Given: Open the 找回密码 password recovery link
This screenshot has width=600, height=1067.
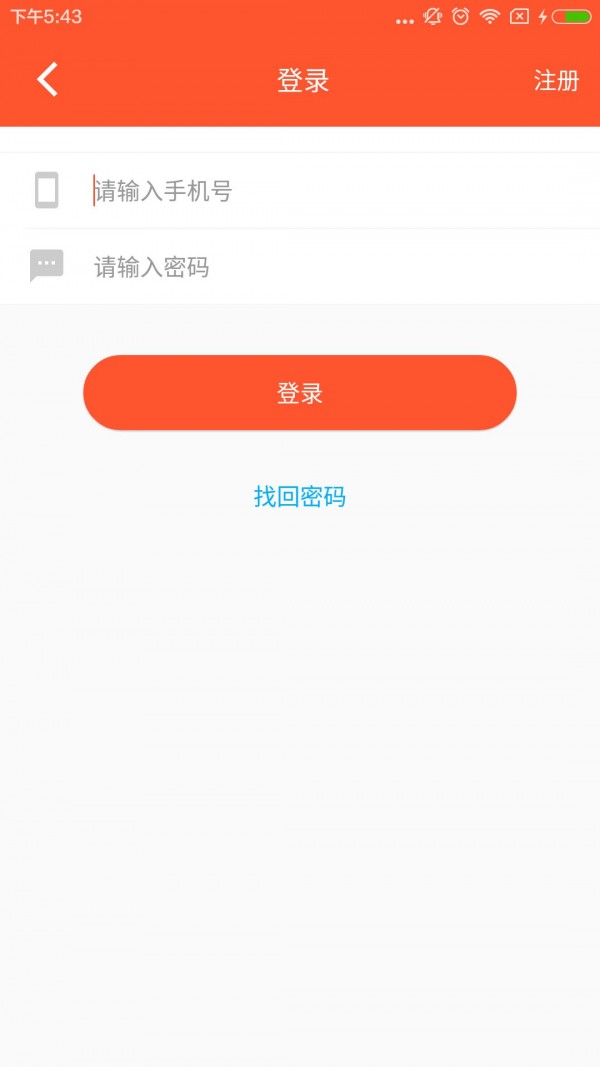Looking at the screenshot, I should (x=300, y=497).
